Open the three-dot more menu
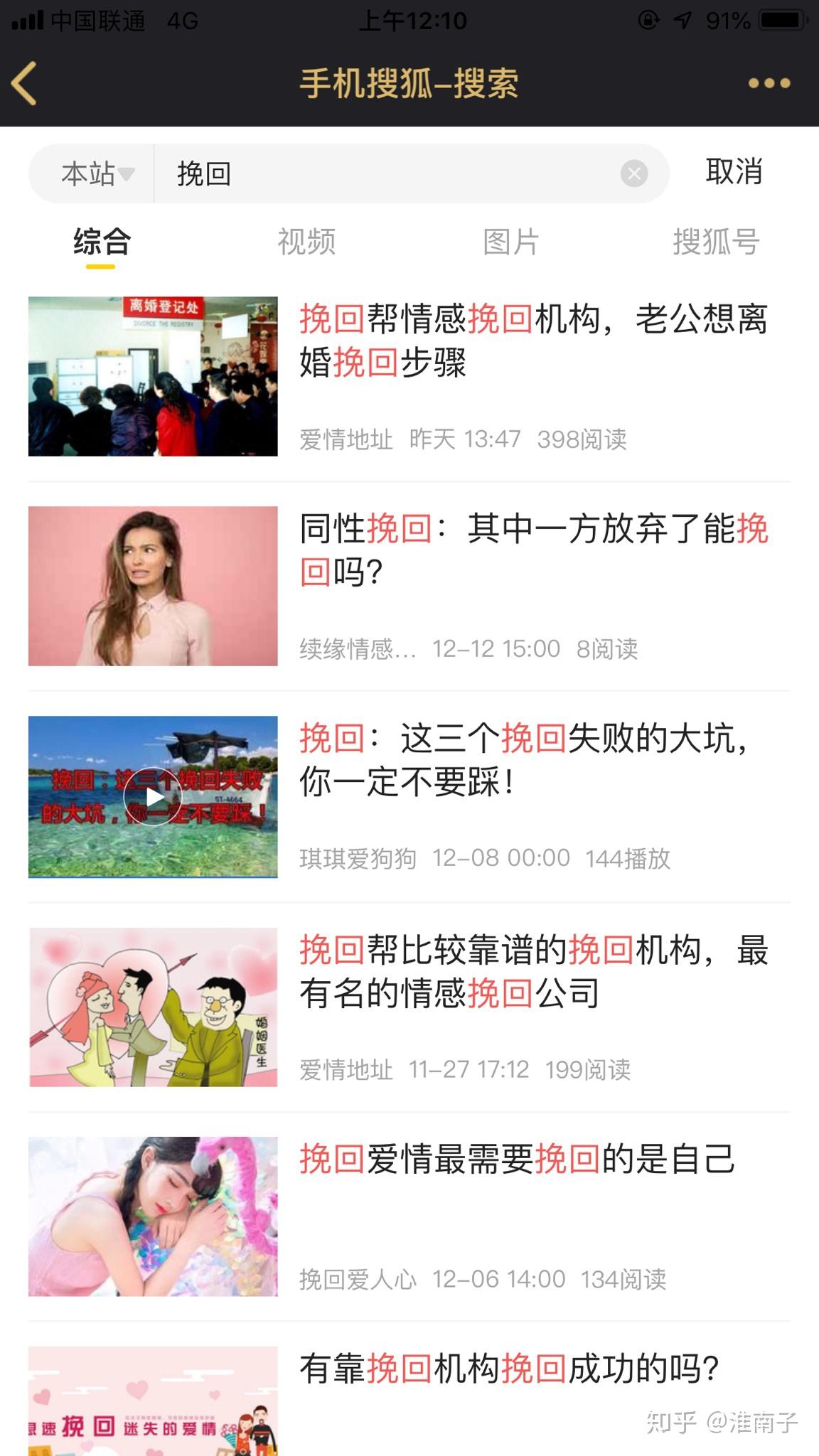Viewport: 819px width, 1456px height. (769, 83)
